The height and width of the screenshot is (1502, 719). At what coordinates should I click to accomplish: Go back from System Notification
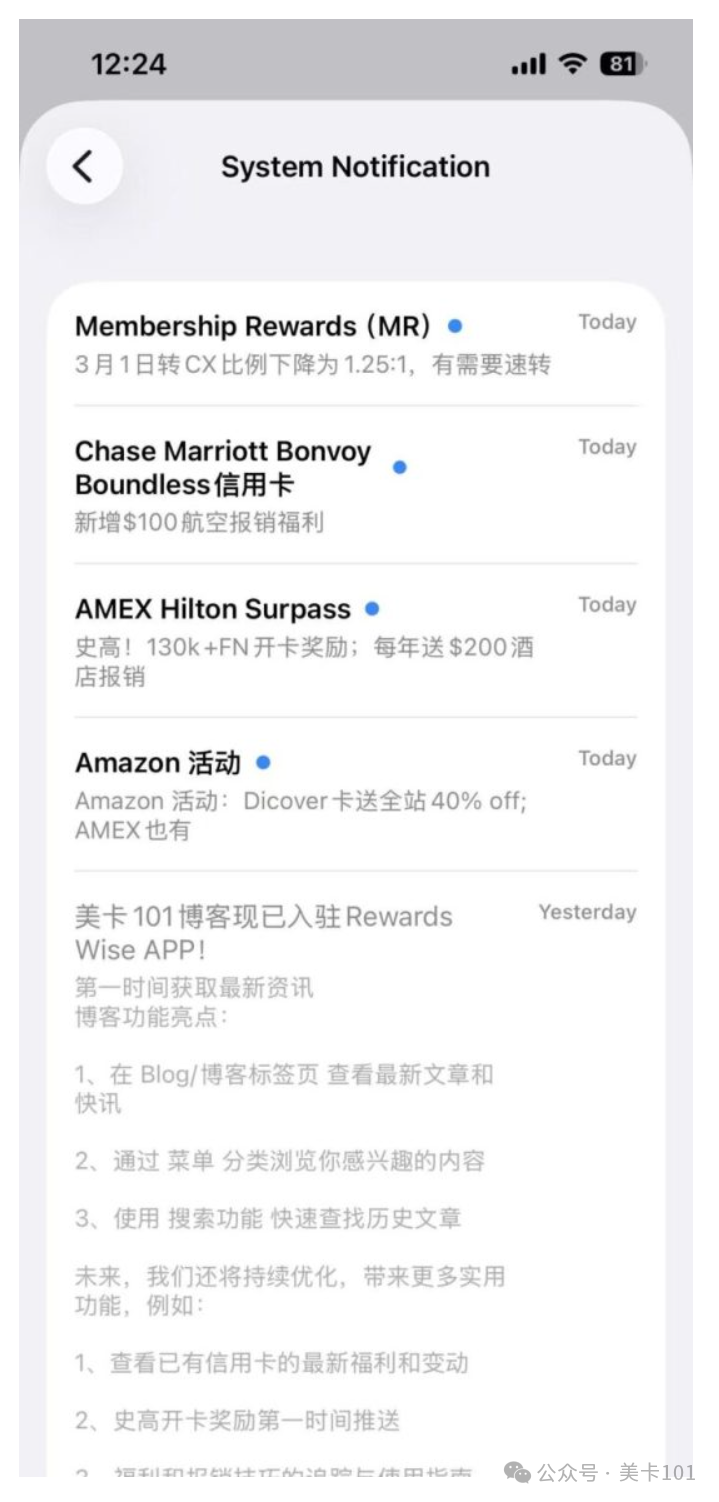pos(84,167)
